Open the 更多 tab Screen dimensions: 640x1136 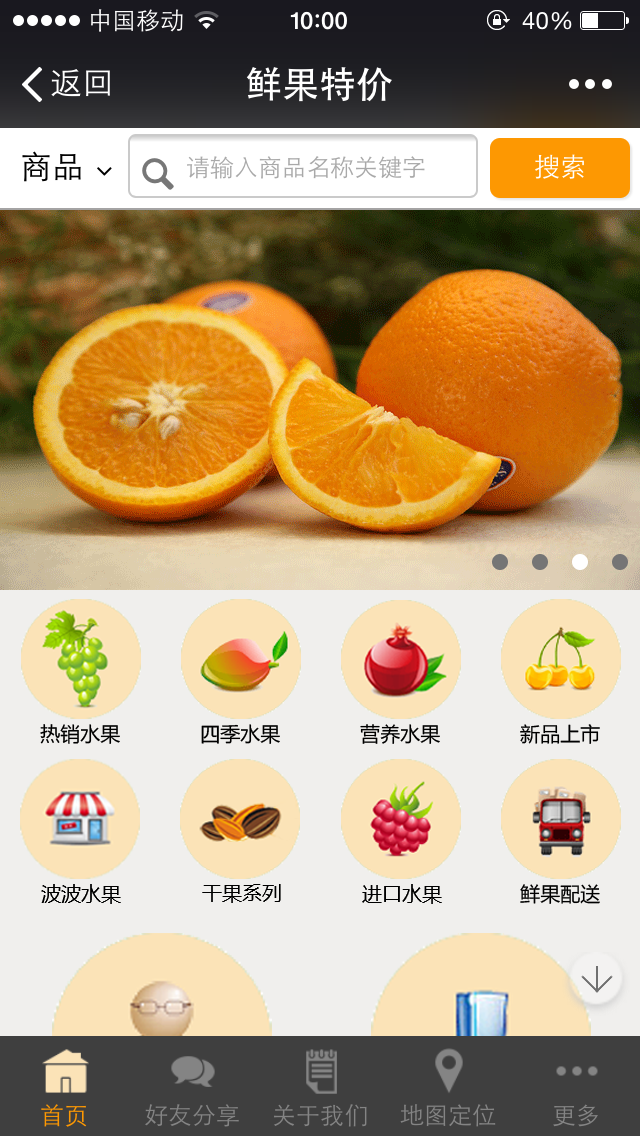tap(576, 1087)
